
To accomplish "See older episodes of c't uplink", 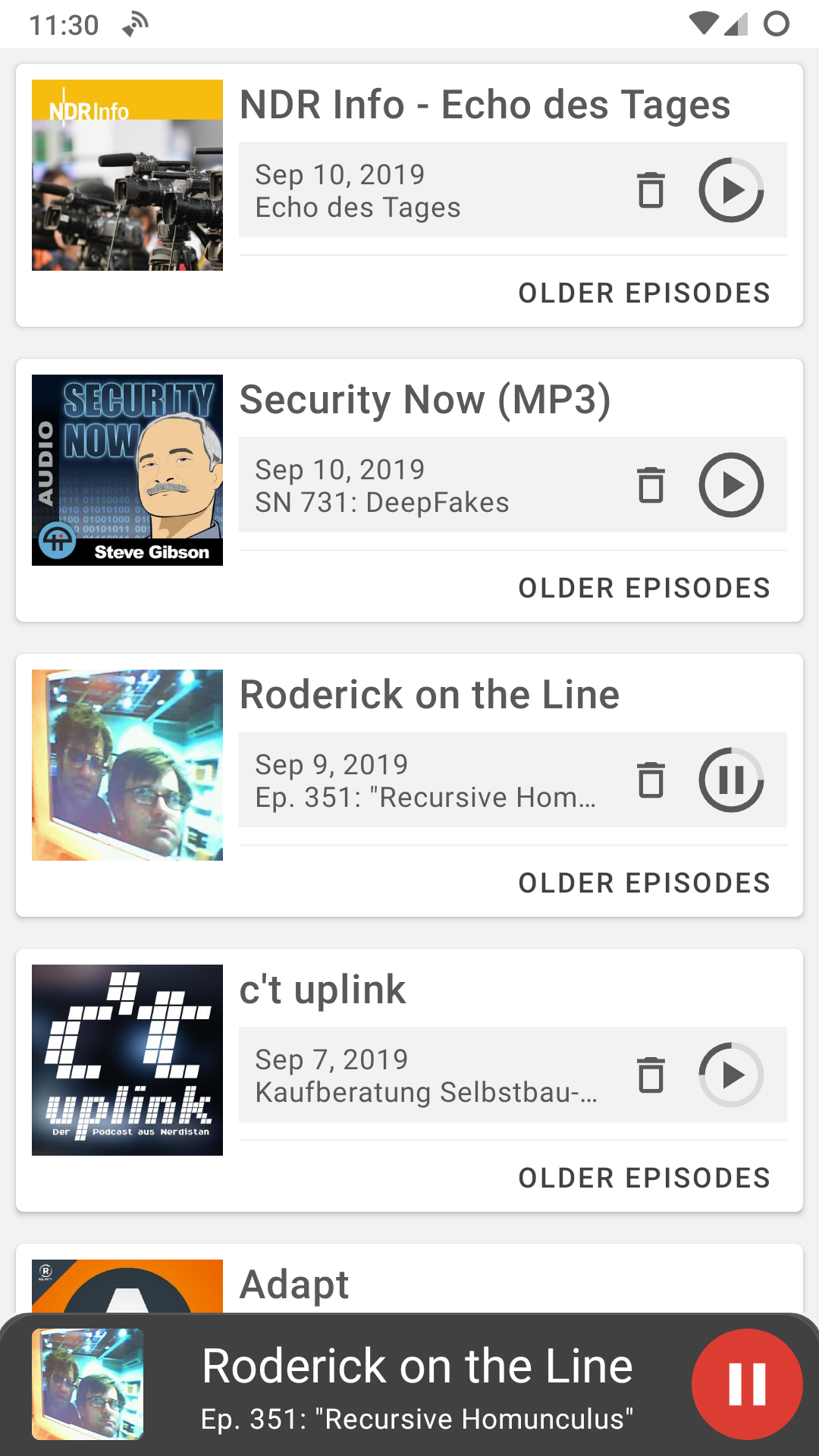I will point(644,1178).
